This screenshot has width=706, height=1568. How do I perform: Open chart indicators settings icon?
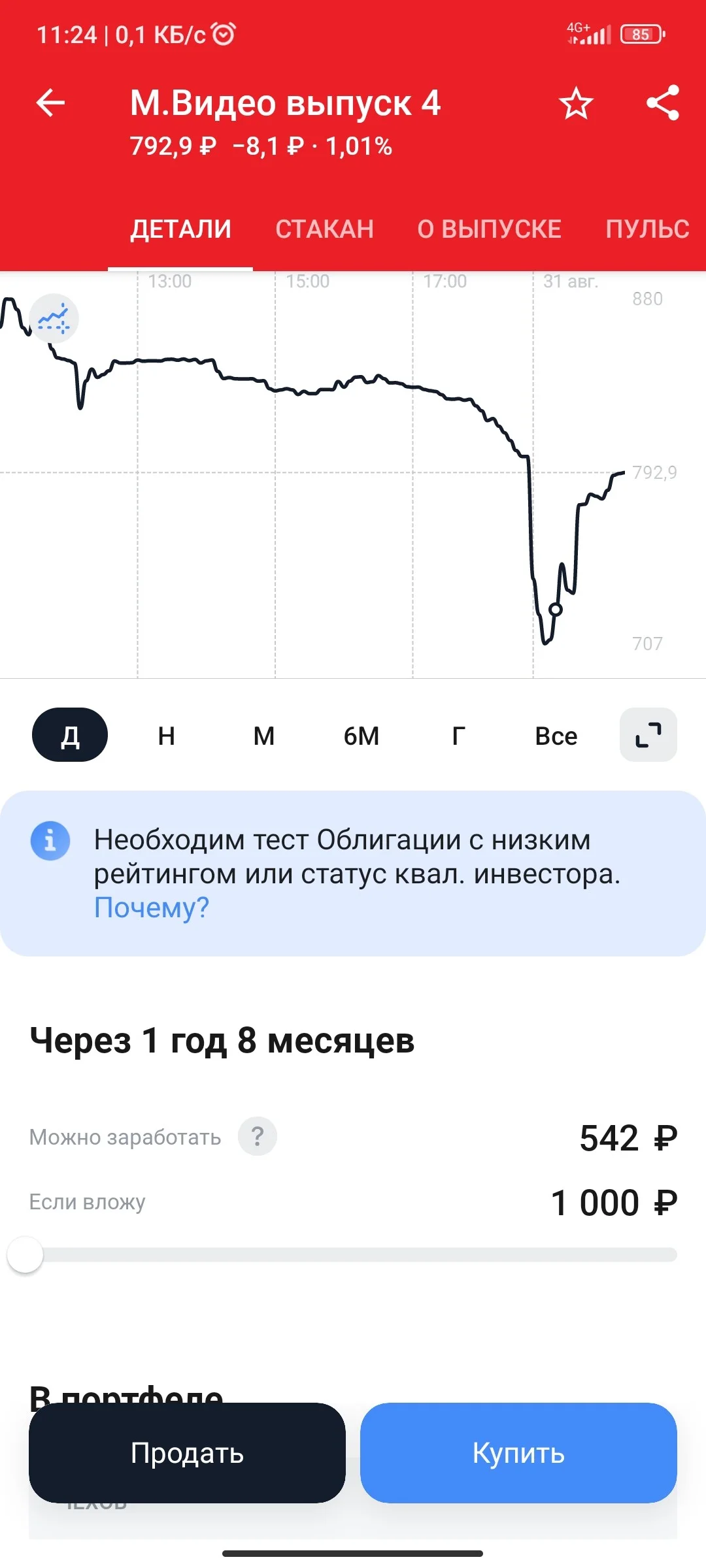coord(54,319)
